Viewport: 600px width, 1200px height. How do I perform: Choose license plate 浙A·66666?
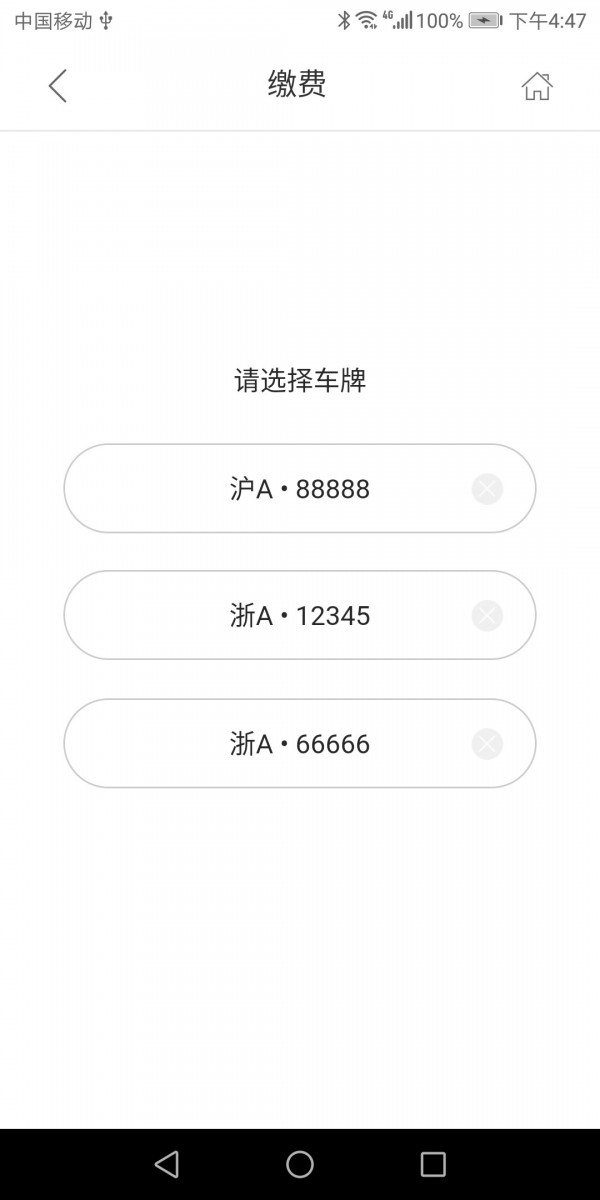pos(300,744)
